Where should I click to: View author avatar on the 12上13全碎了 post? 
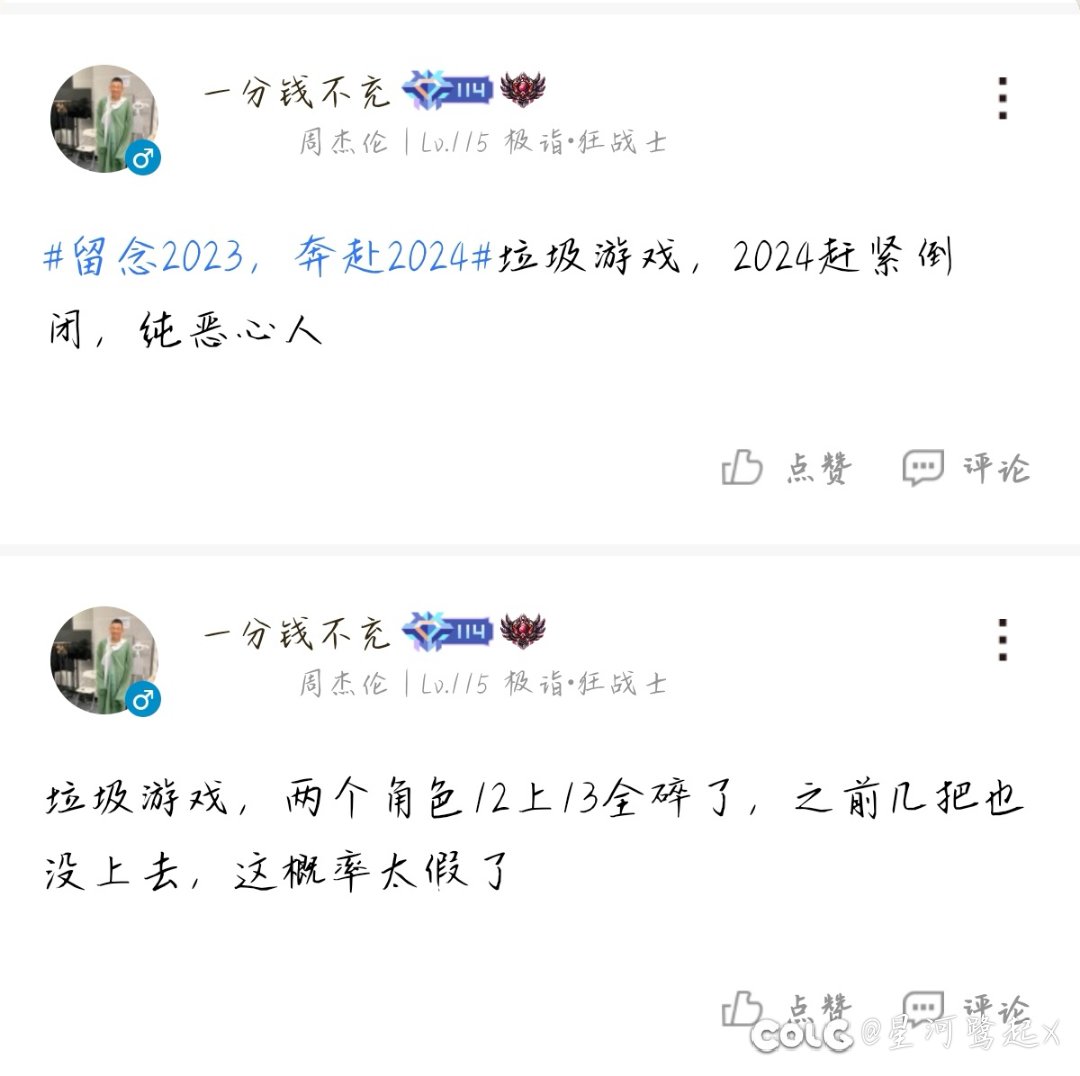pyautogui.click(x=104, y=660)
